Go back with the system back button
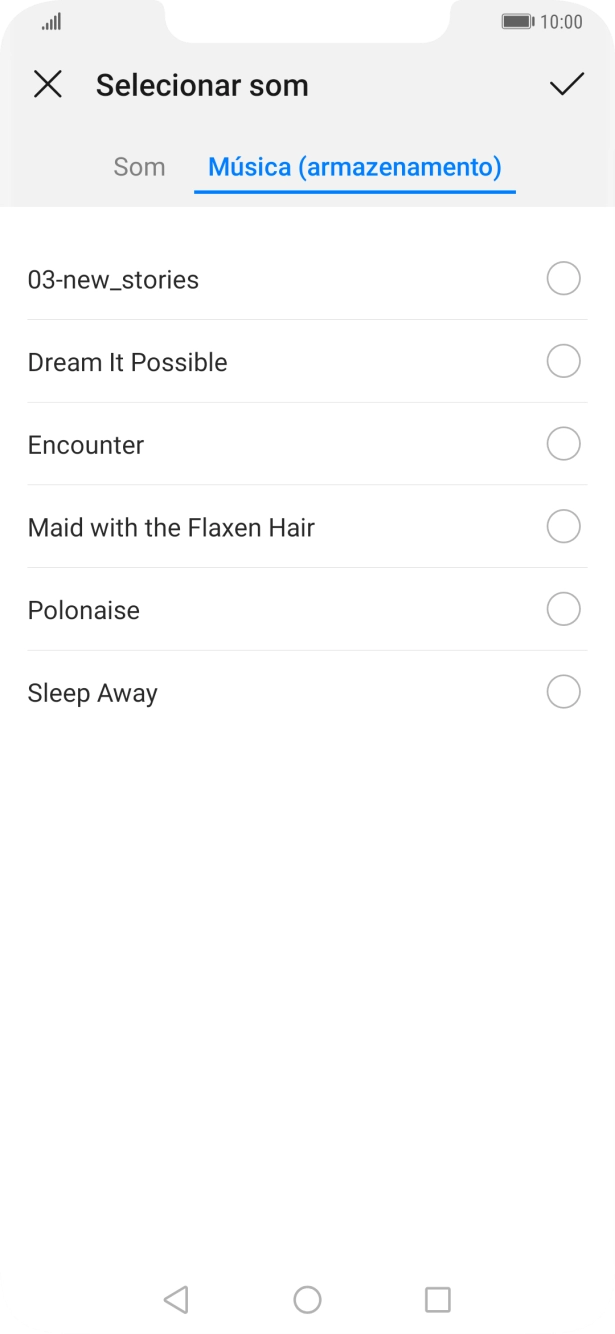This screenshot has height=1334, width=615. (x=176, y=1299)
